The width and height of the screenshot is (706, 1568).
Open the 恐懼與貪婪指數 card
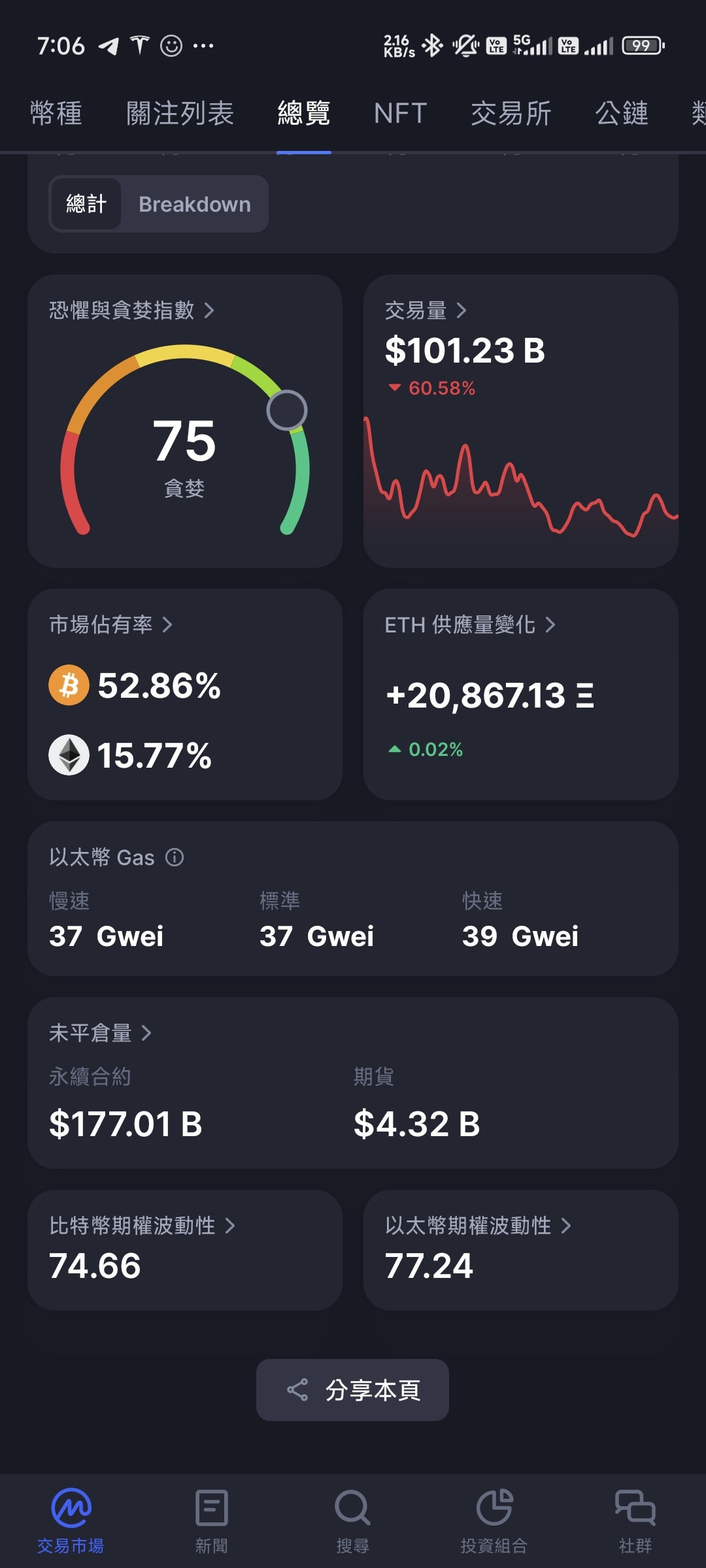point(185,421)
